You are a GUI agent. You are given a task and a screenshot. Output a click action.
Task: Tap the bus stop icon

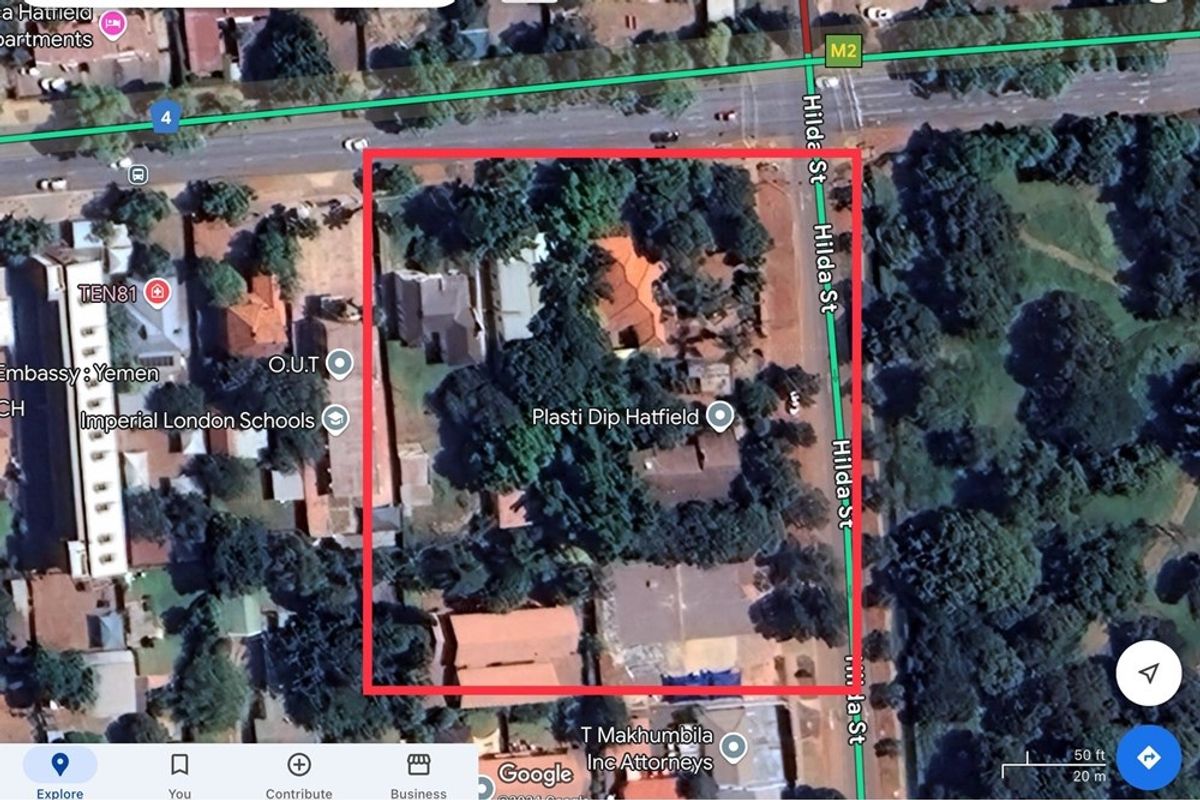[138, 174]
